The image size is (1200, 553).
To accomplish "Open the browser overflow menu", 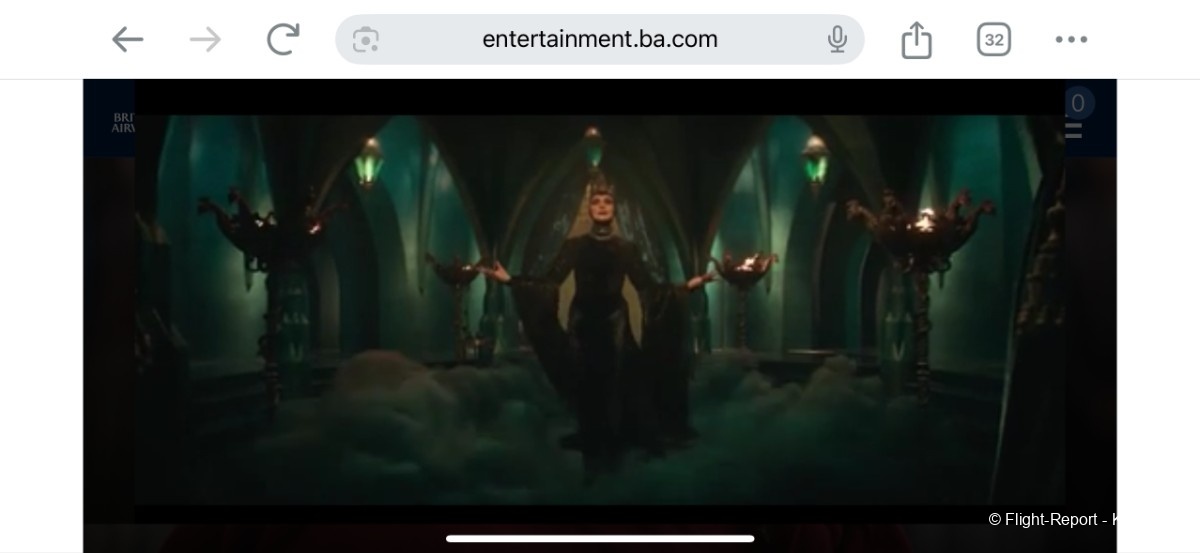I will tap(1071, 40).
